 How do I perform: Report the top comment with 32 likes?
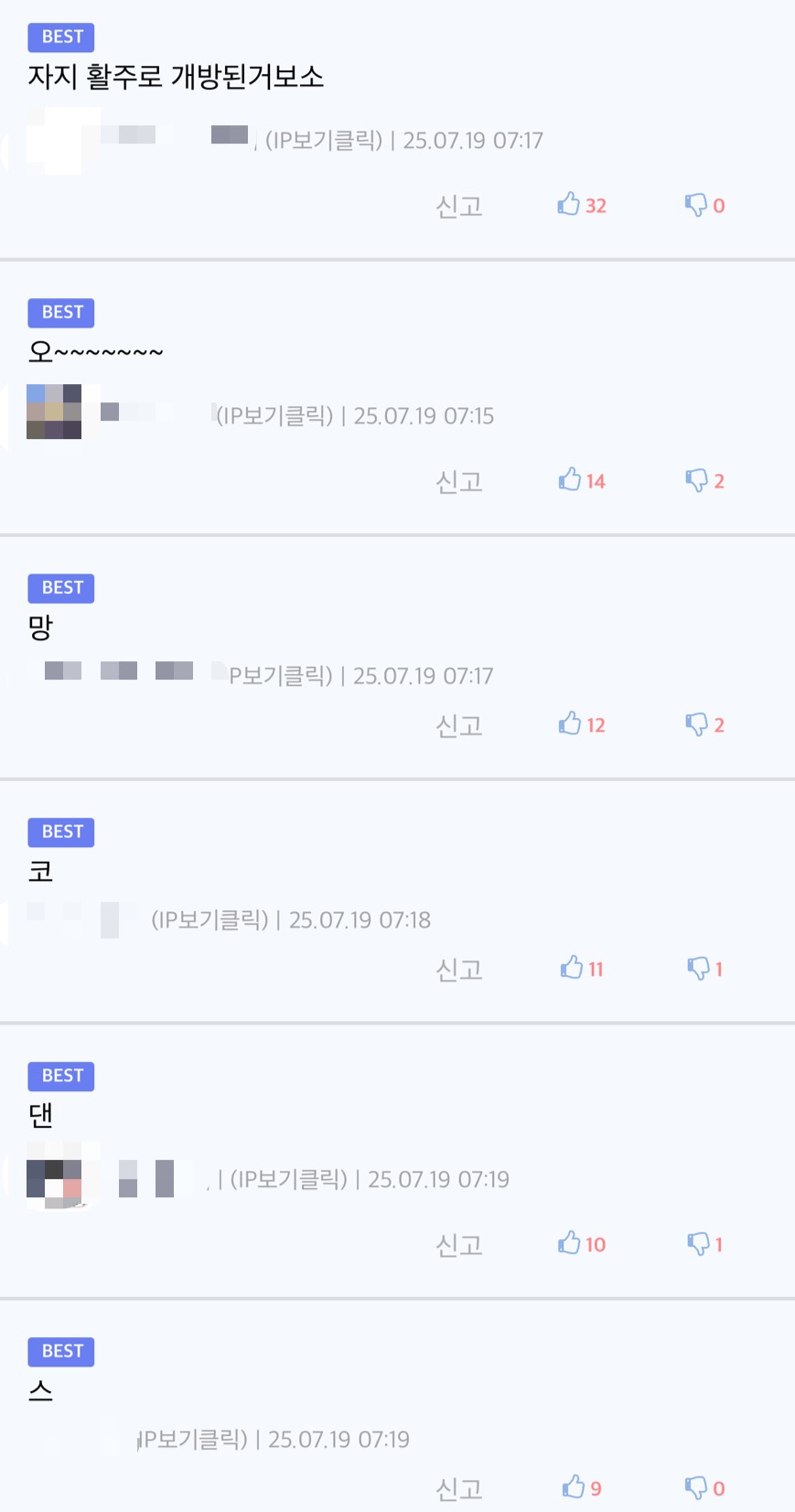pyautogui.click(x=459, y=206)
